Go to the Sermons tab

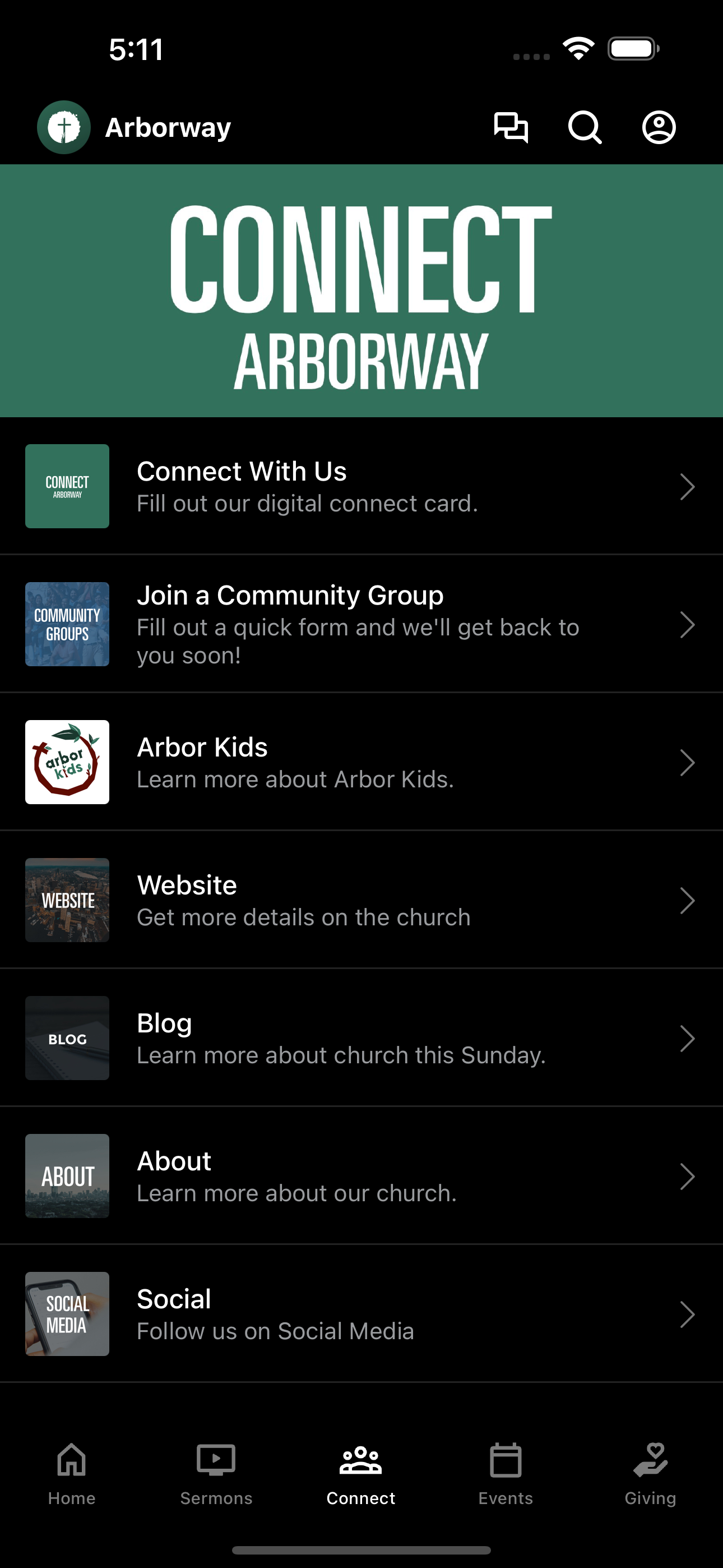pyautogui.click(x=216, y=1474)
